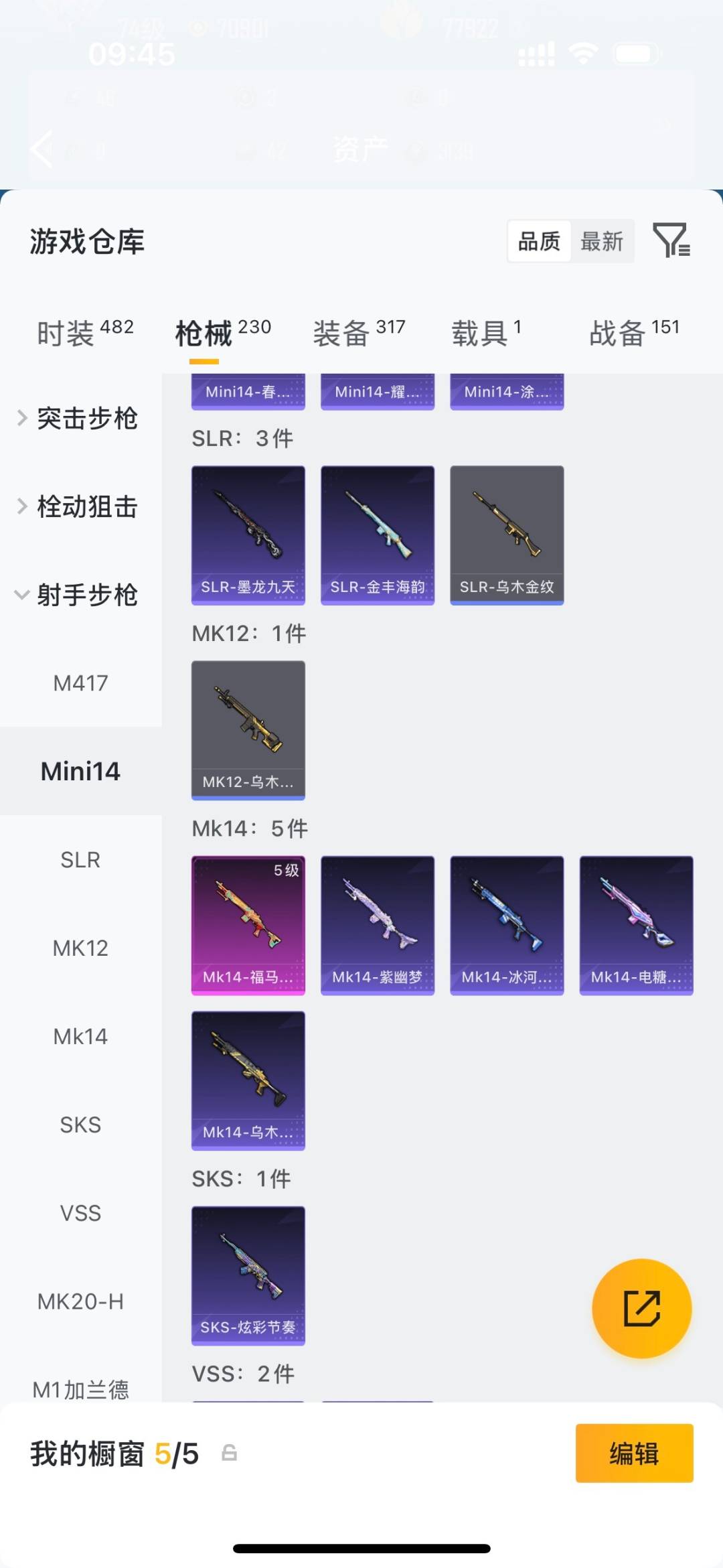
Task: Open the Mk14-福马 level 5 thumbnail
Action: click(x=248, y=925)
